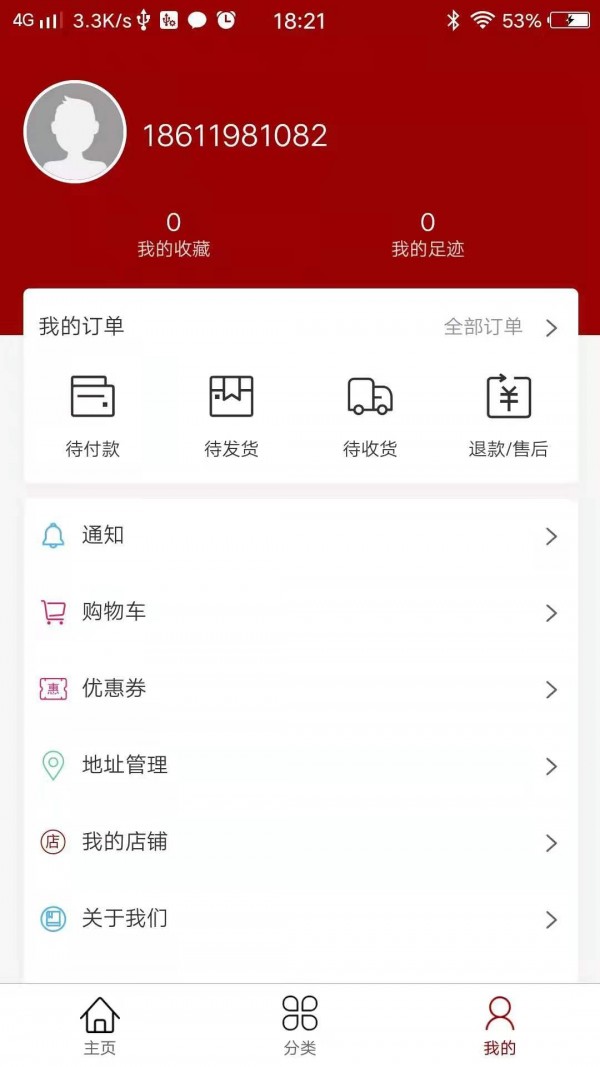Open 我的店铺 my shop

pyautogui.click(x=300, y=842)
